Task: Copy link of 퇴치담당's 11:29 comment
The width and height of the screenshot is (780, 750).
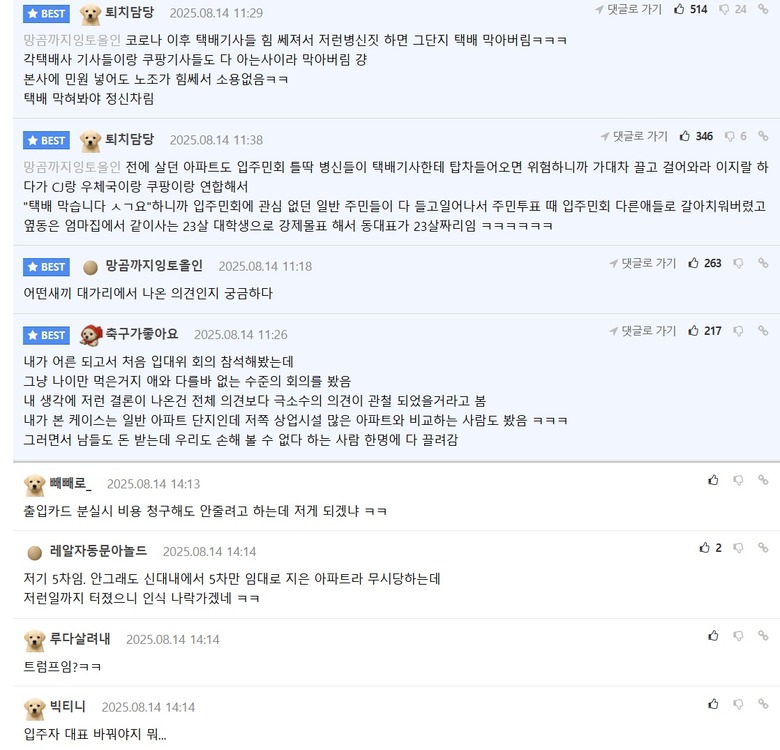Action: (764, 9)
